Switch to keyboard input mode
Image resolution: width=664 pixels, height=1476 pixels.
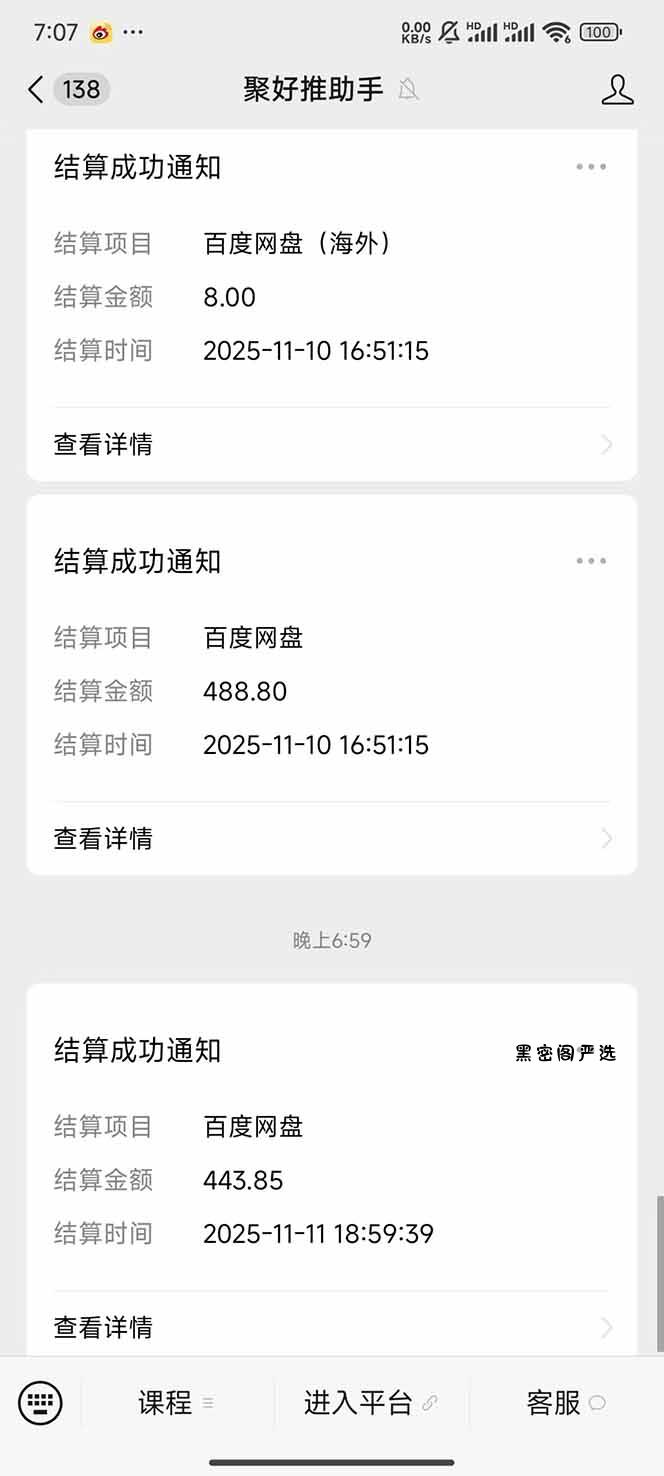[x=40, y=1403]
